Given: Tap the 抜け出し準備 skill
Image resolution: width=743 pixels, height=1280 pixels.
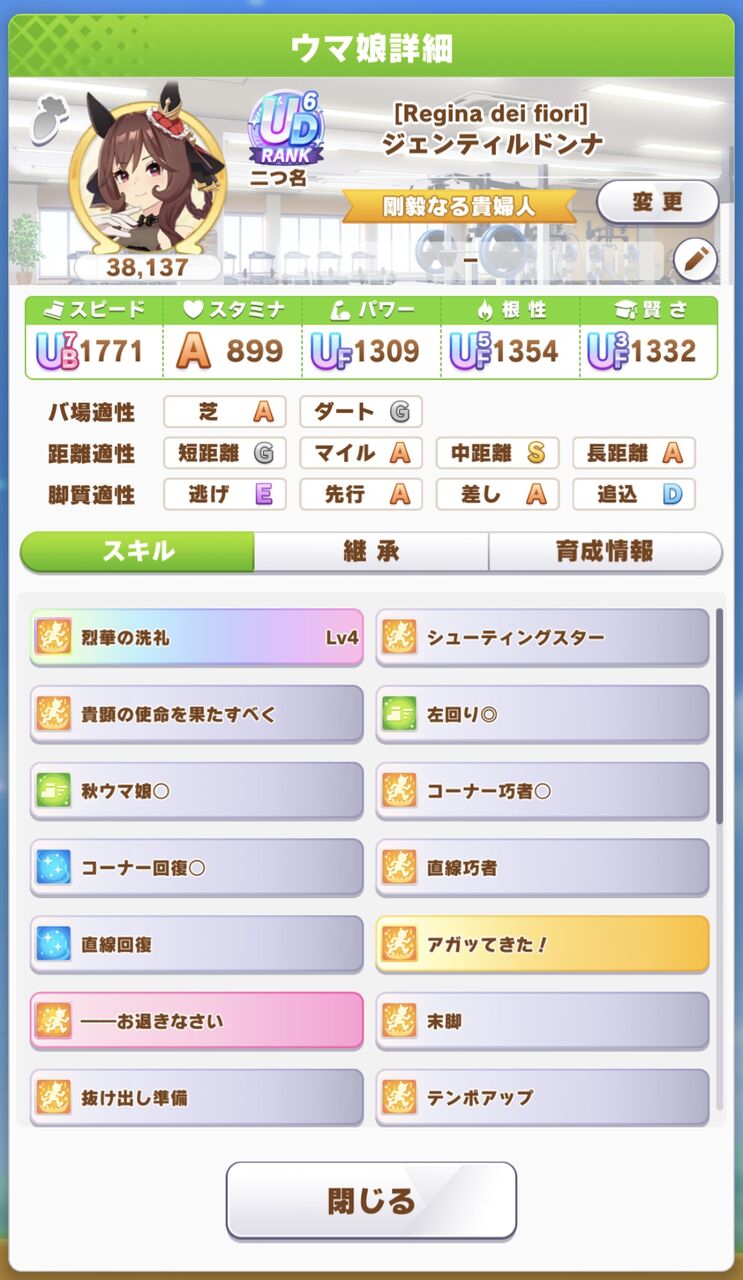Looking at the screenshot, I should [196, 1097].
